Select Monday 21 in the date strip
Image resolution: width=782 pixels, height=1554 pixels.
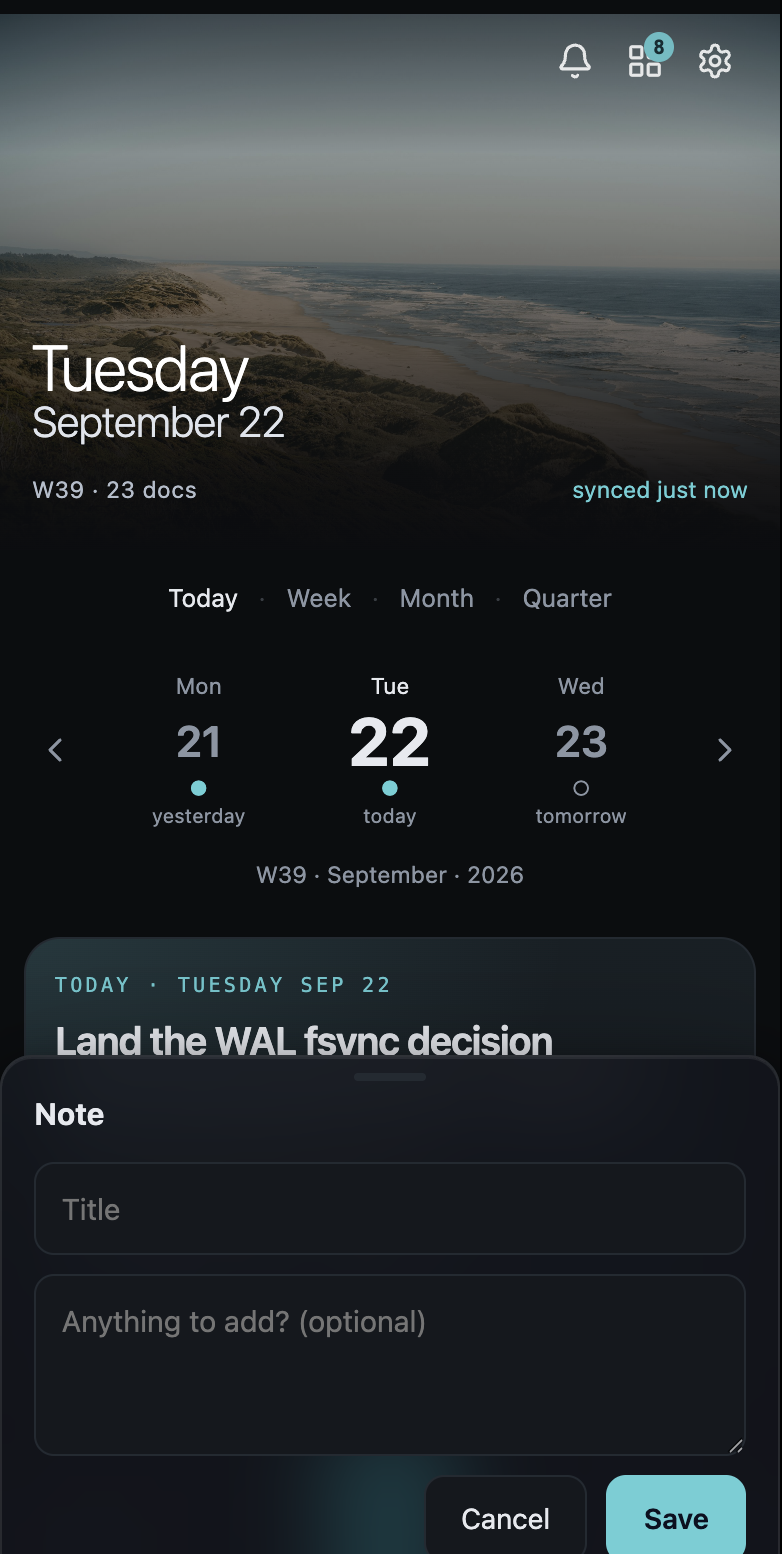[199, 750]
